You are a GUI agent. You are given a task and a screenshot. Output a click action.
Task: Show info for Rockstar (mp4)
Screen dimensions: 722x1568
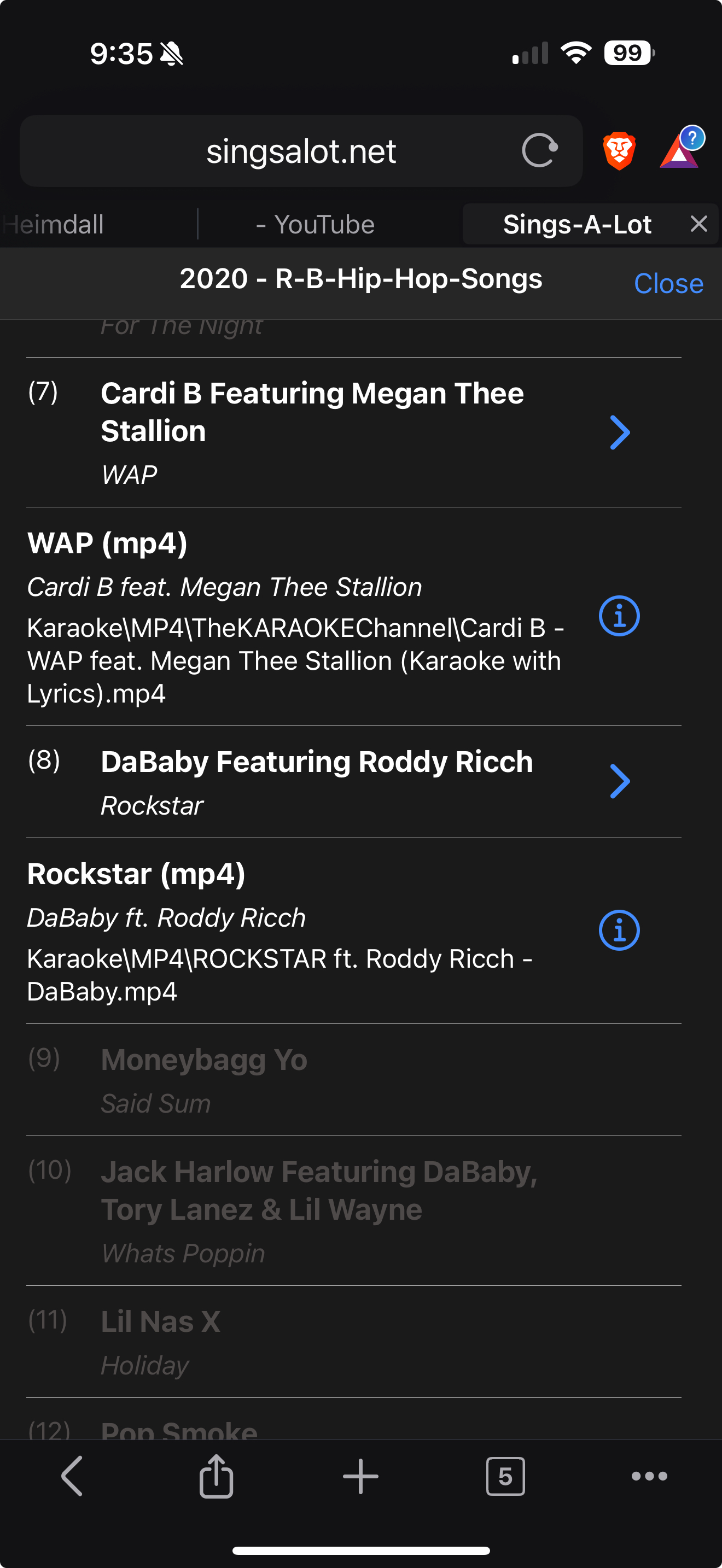(x=619, y=930)
